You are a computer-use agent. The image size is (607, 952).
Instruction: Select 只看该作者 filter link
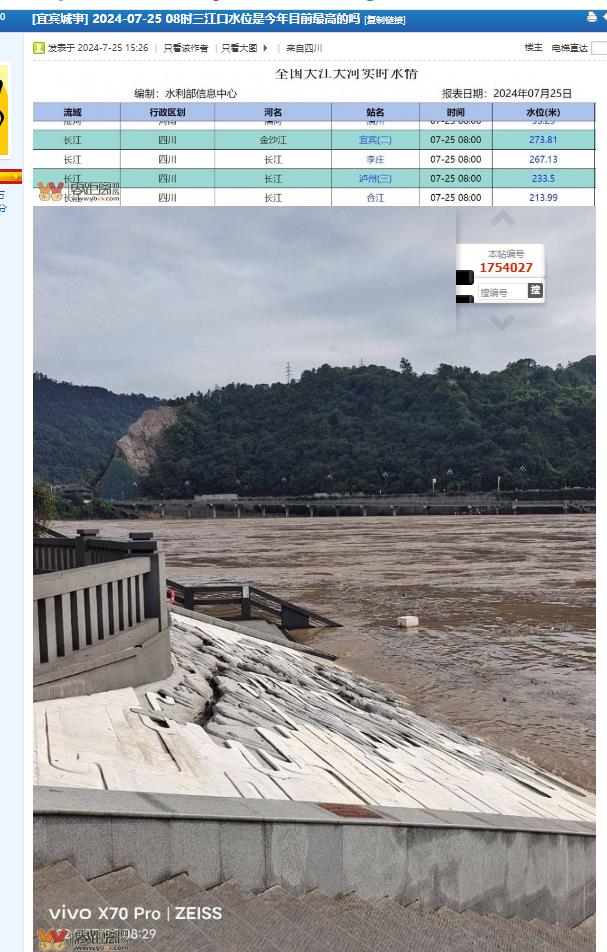186,48
